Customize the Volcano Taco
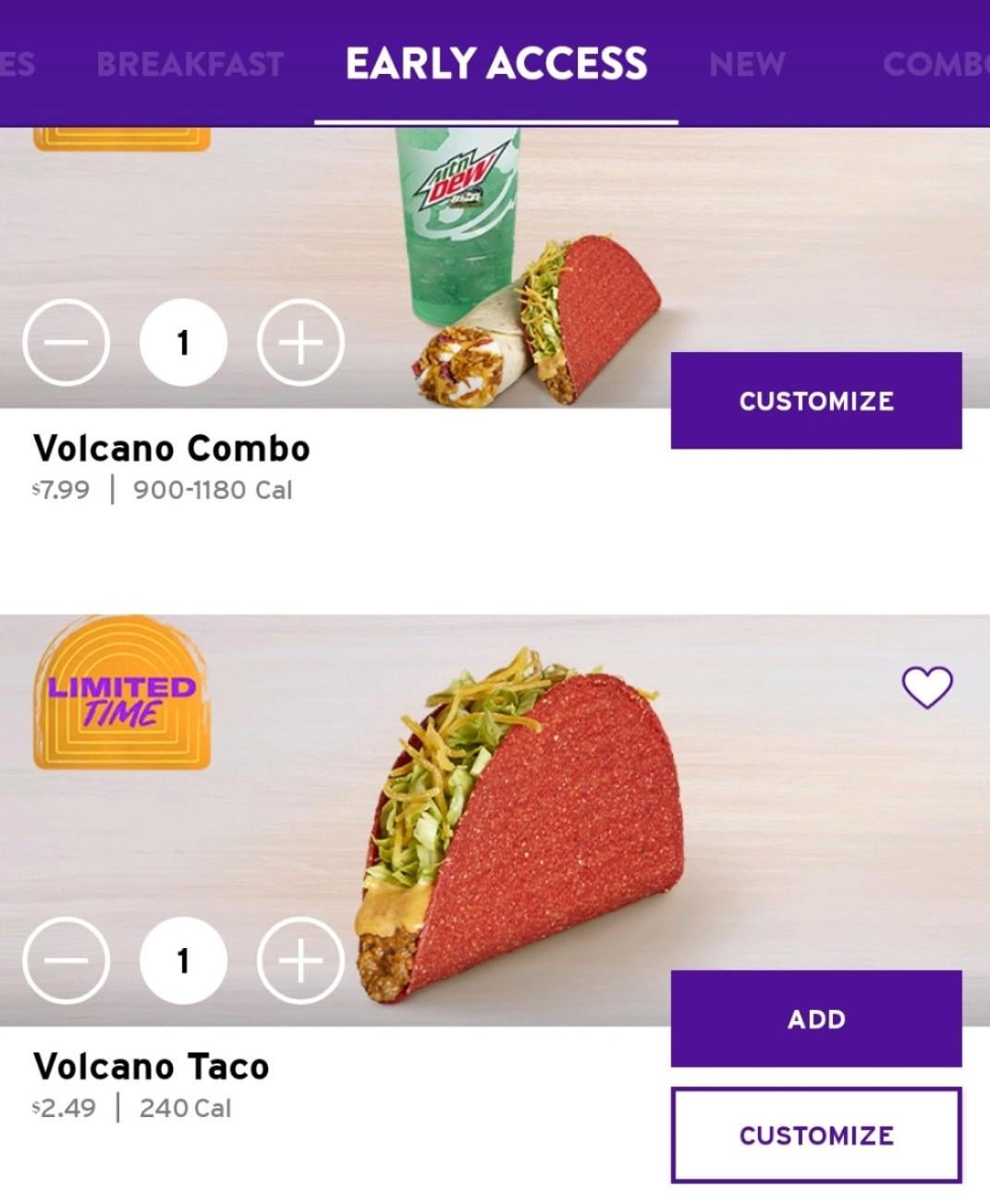 815,1136
